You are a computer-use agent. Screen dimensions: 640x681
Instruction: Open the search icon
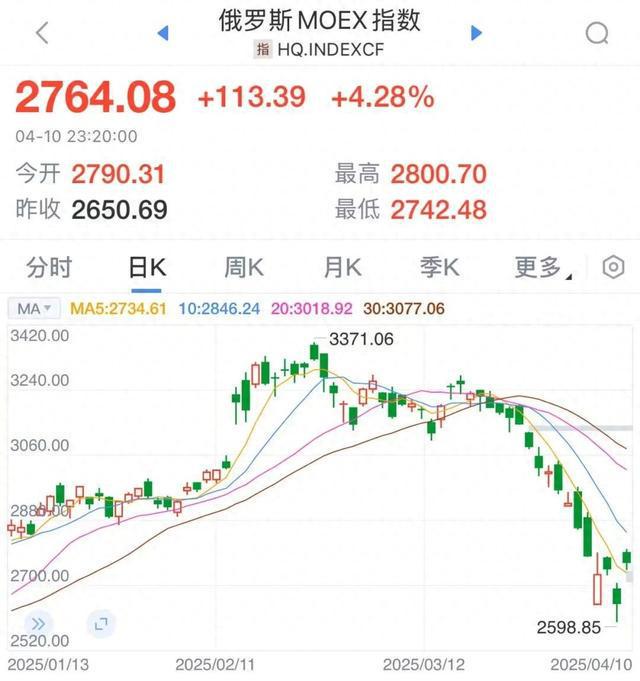click(597, 34)
